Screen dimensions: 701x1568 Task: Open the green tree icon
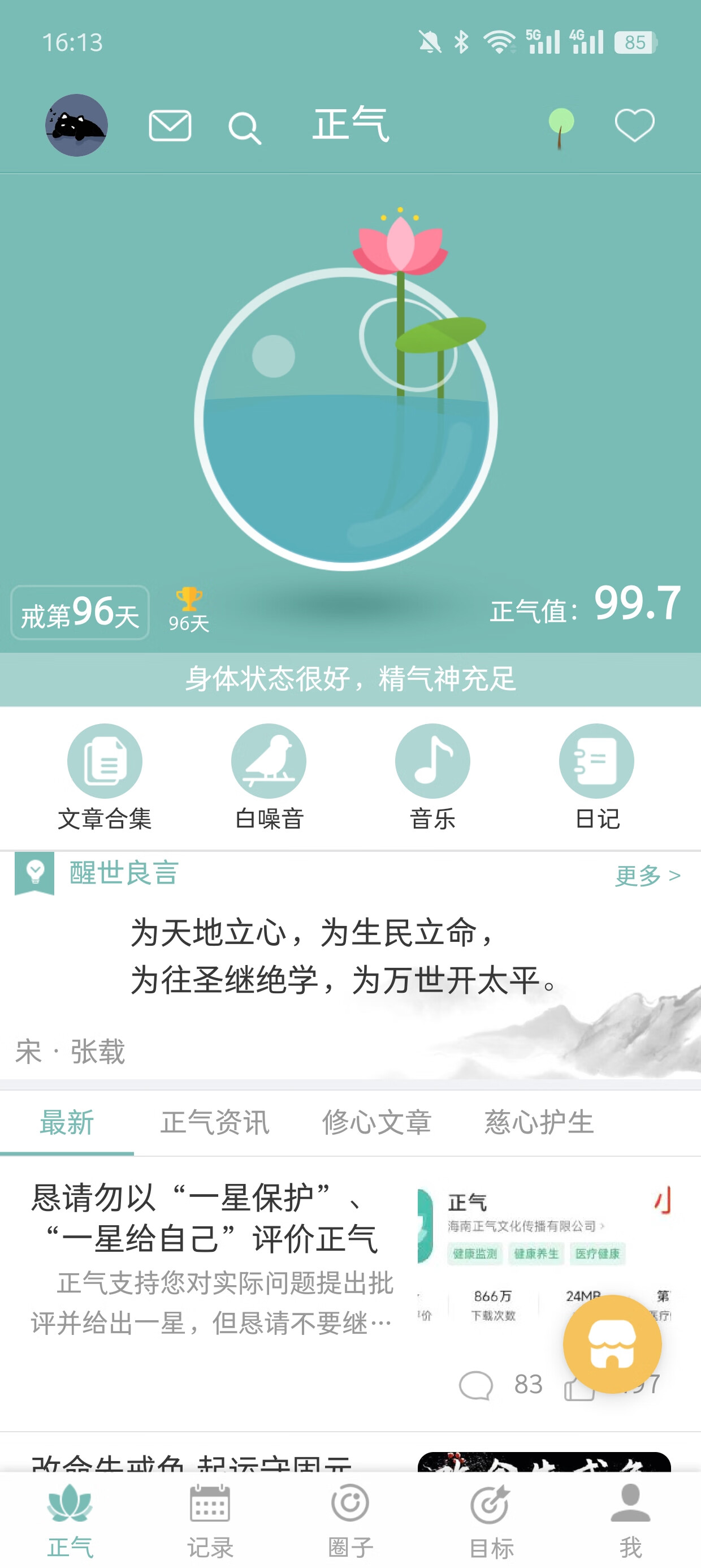click(x=560, y=127)
